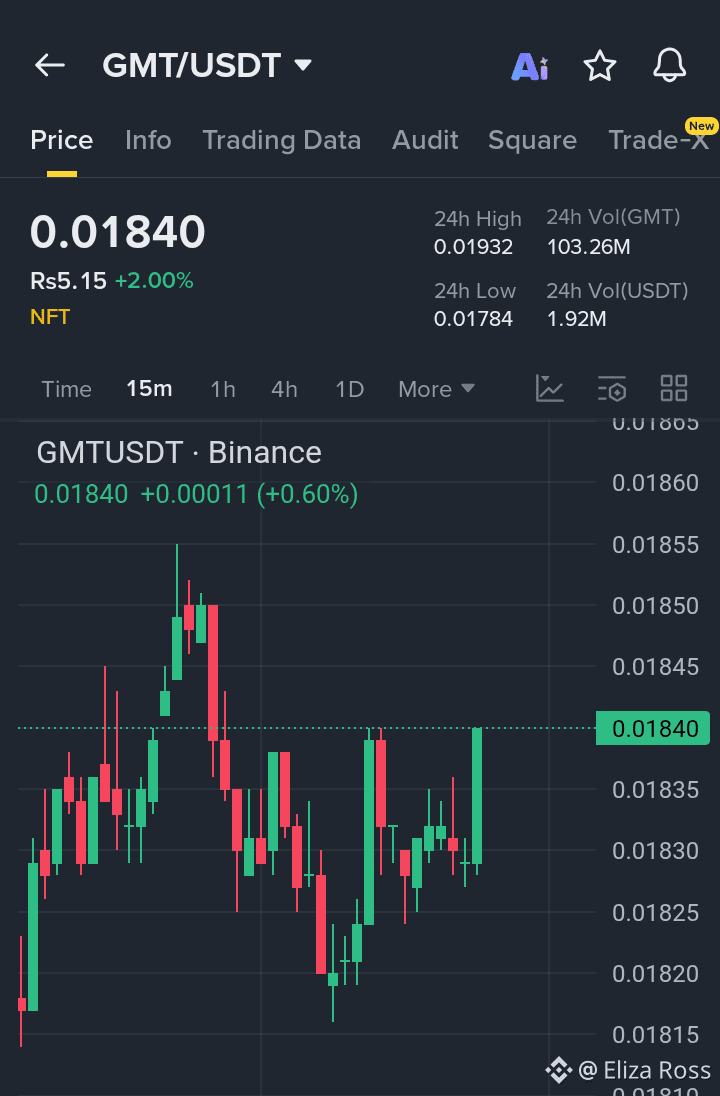The width and height of the screenshot is (720, 1096).
Task: Add GMT/USDT to favorites via star icon
Action: [x=600, y=65]
